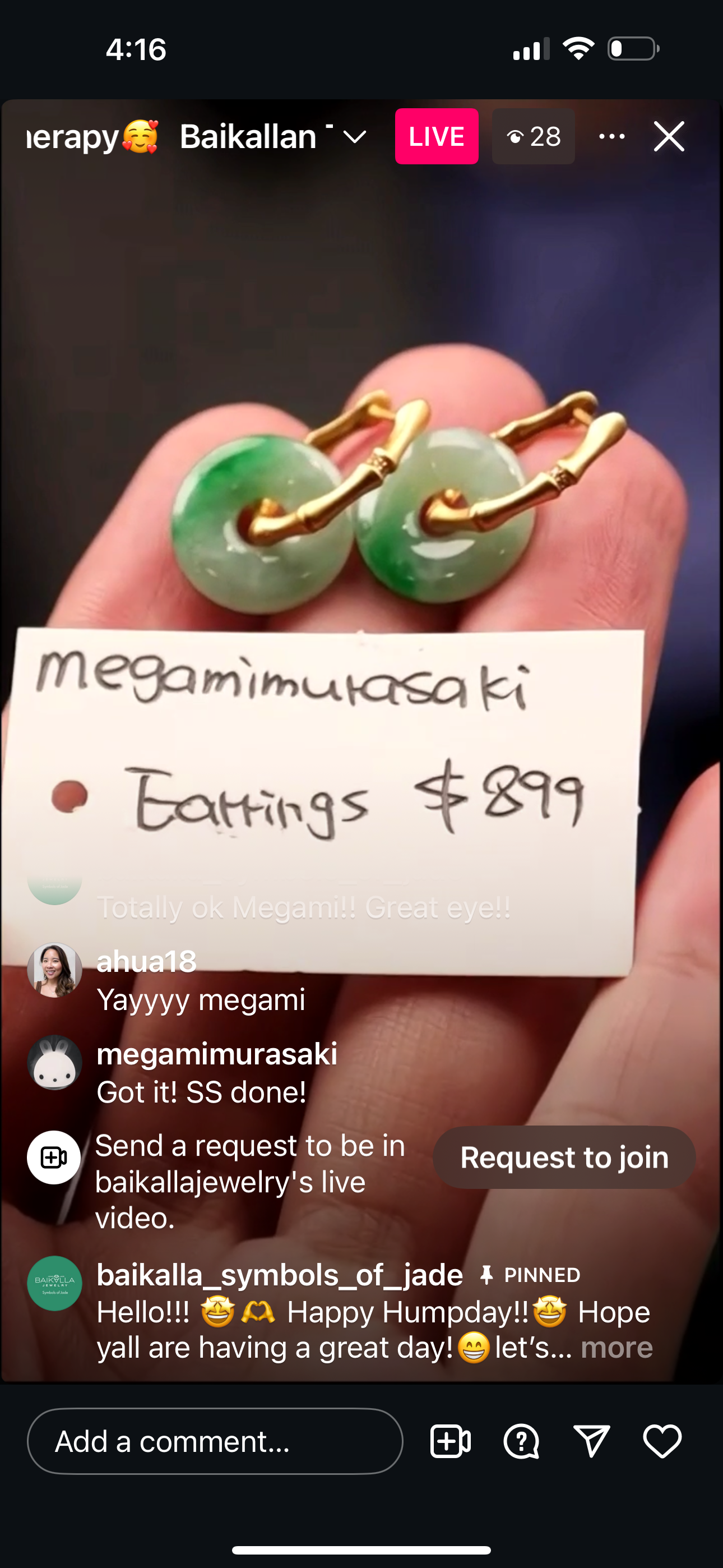Close the live video
Viewport: 723px width, 1568px height.
669,136
